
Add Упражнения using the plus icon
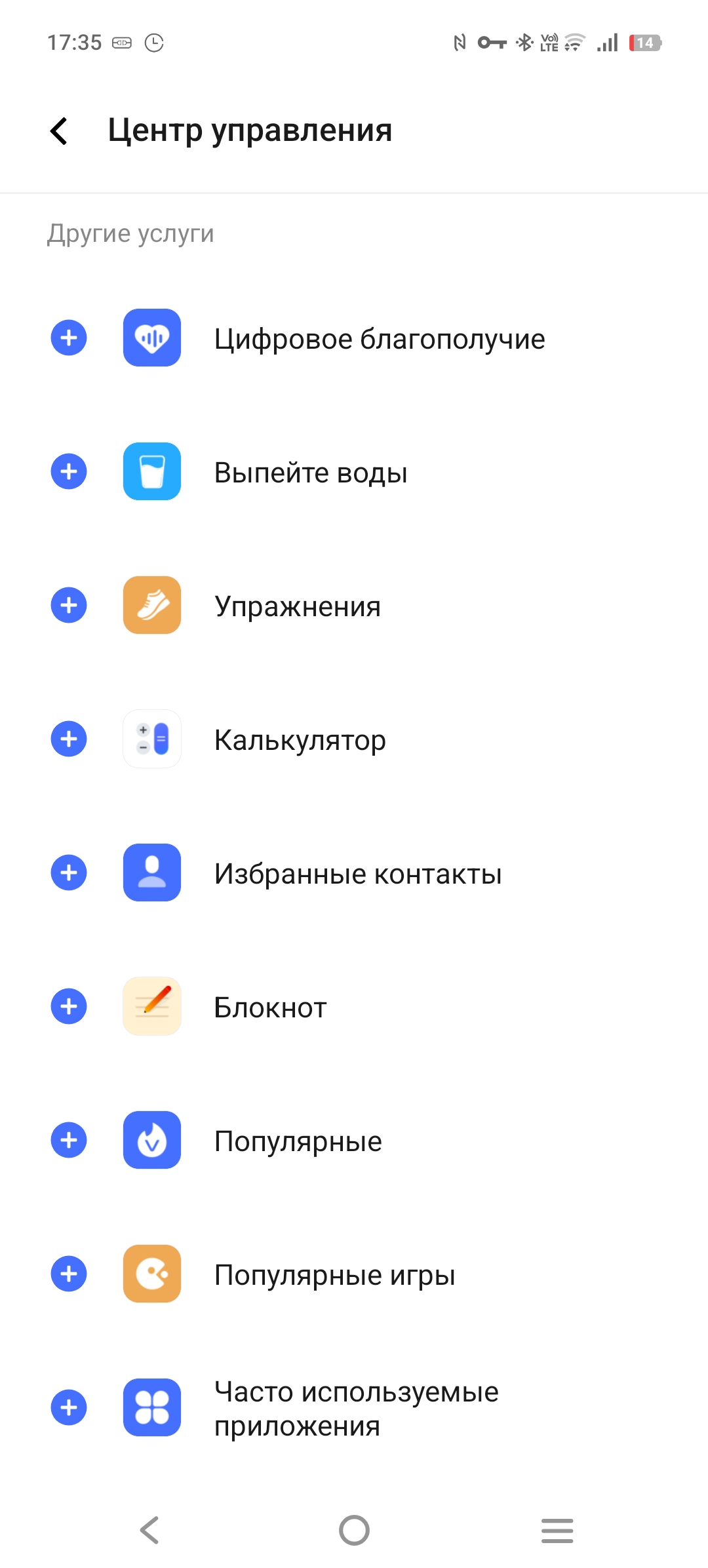coord(69,605)
